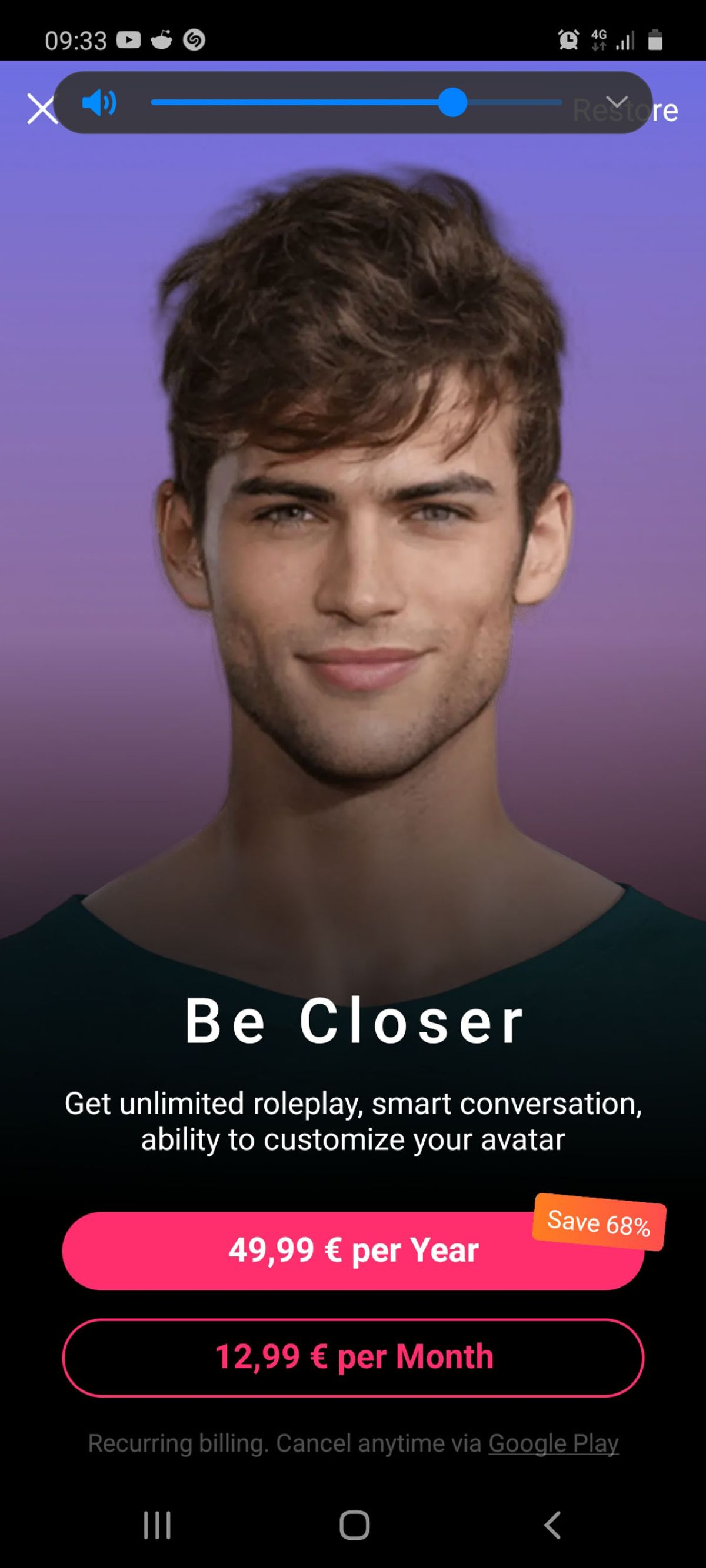Viewport: 706px width, 1568px height.
Task: Close the subscription offer screen
Action: pos(42,109)
